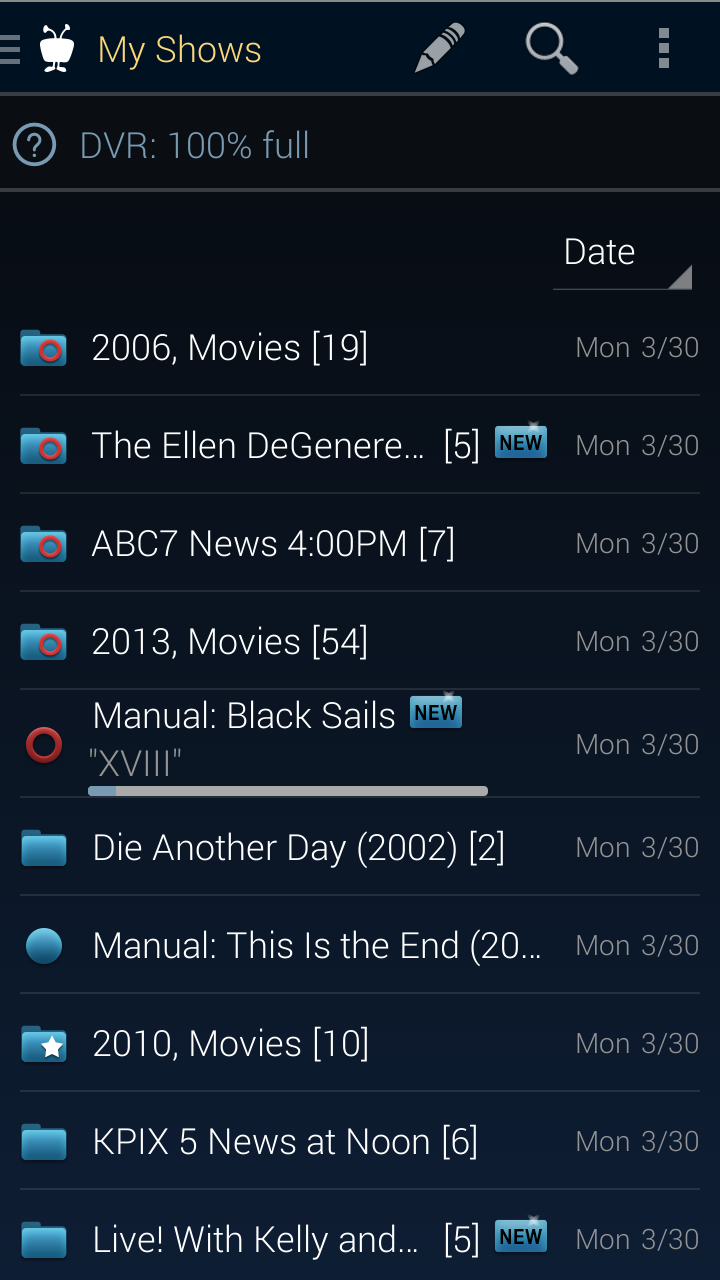The image size is (720, 1280).
Task: Tap the NEW badge on Live With Kelly
Action: (520, 1236)
